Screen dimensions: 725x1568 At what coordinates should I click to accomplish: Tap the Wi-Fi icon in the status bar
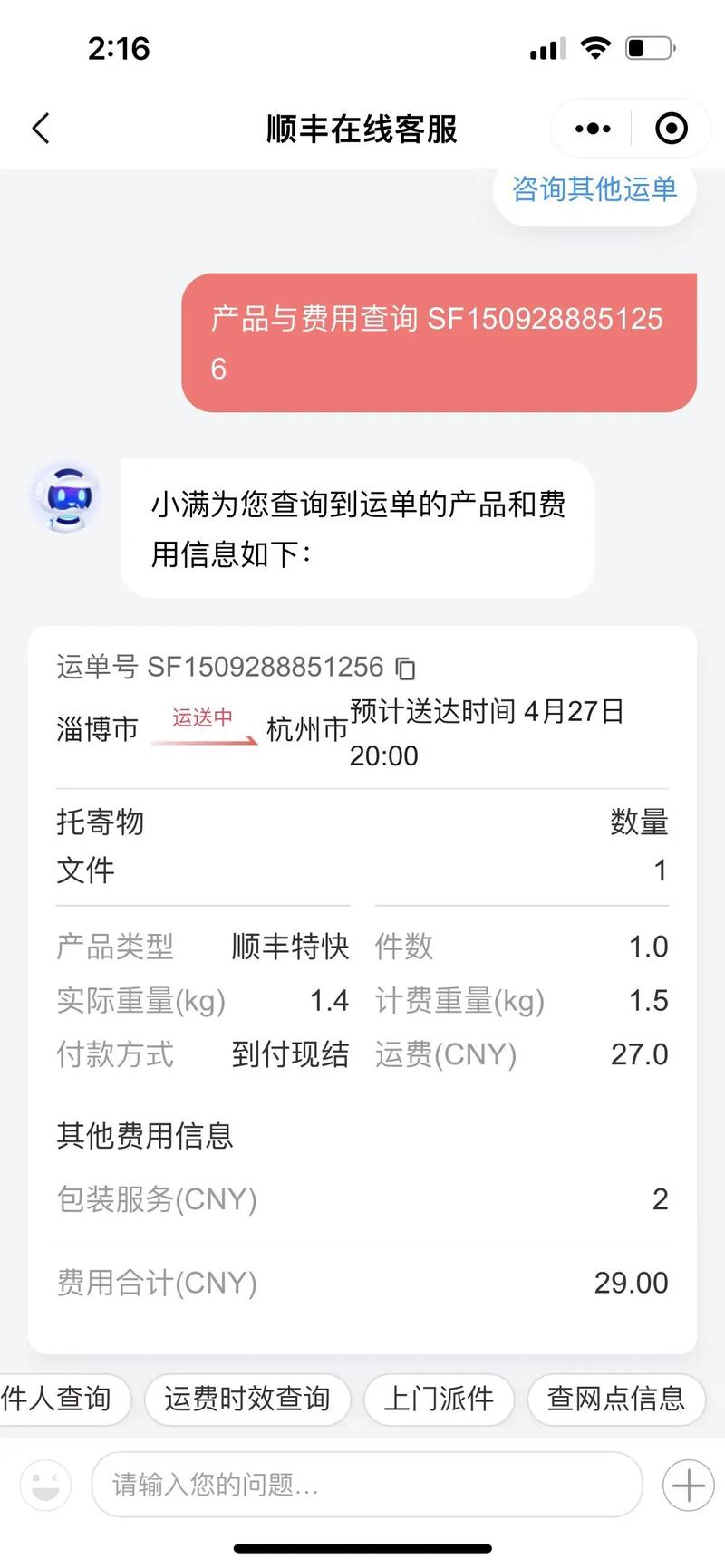point(595,49)
